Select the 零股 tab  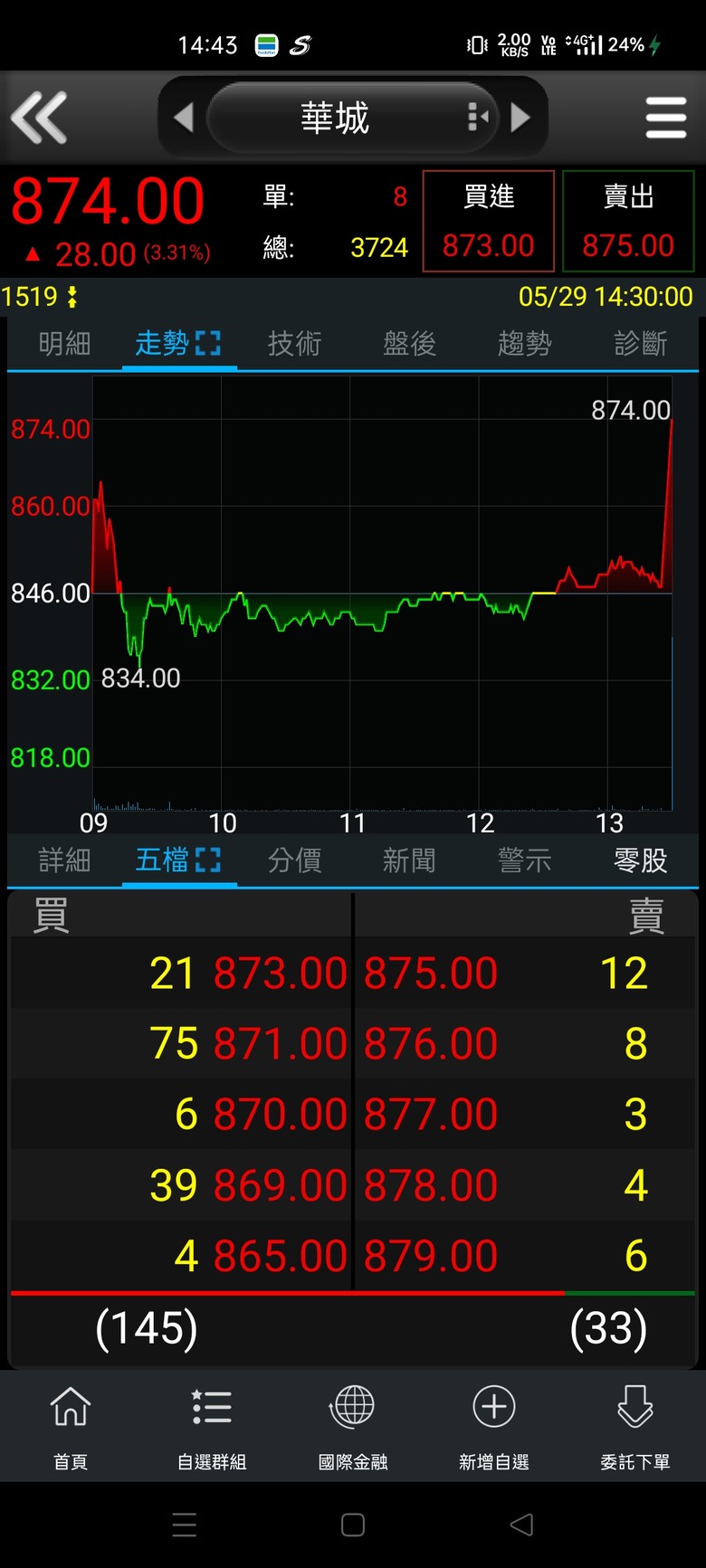(640, 860)
